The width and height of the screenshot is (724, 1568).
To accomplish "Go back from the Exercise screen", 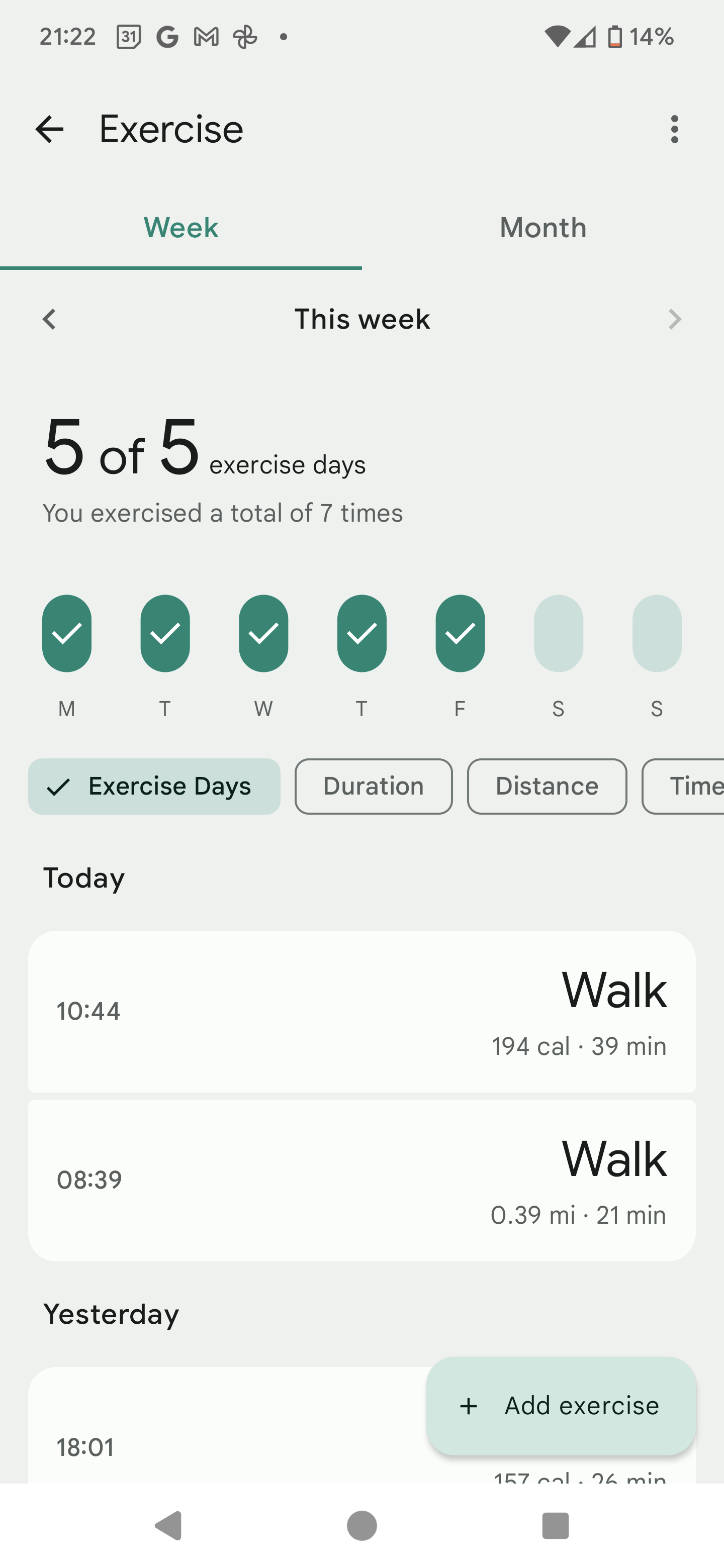I will point(49,129).
